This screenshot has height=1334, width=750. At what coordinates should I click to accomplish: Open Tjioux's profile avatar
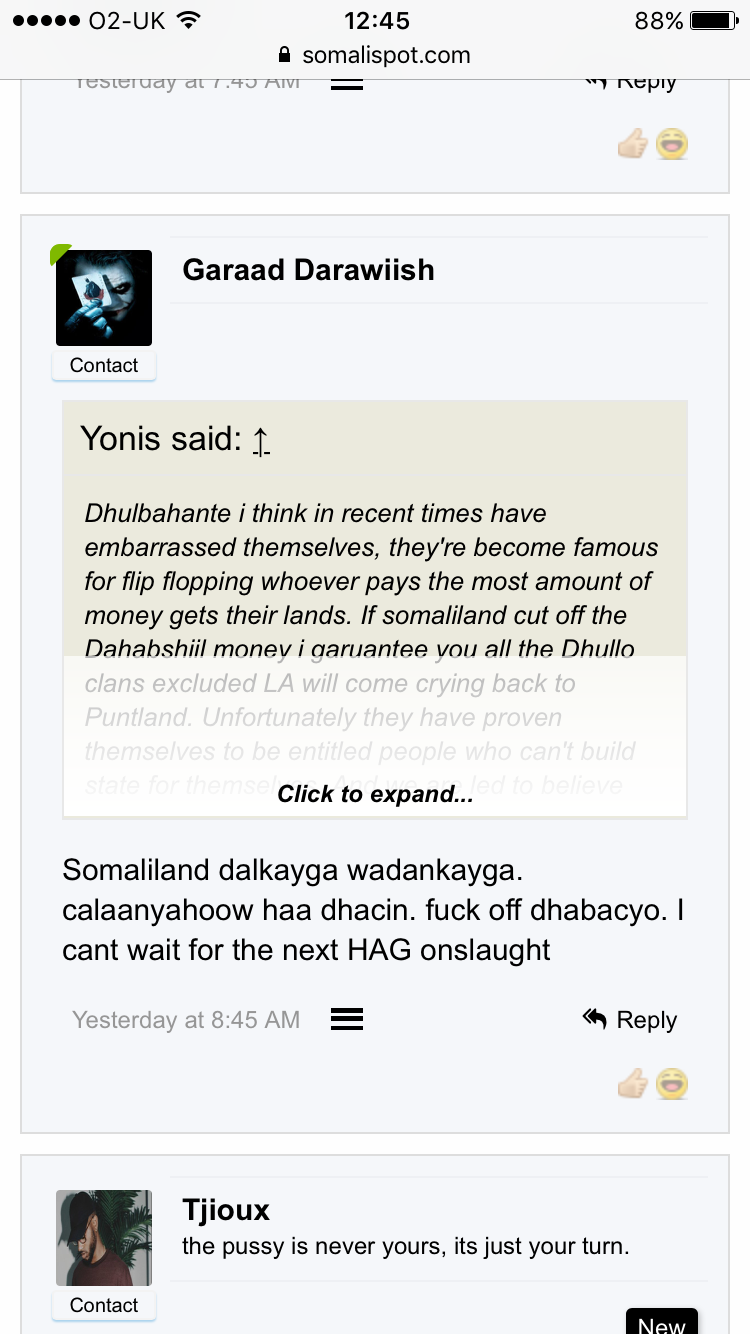click(x=104, y=1237)
